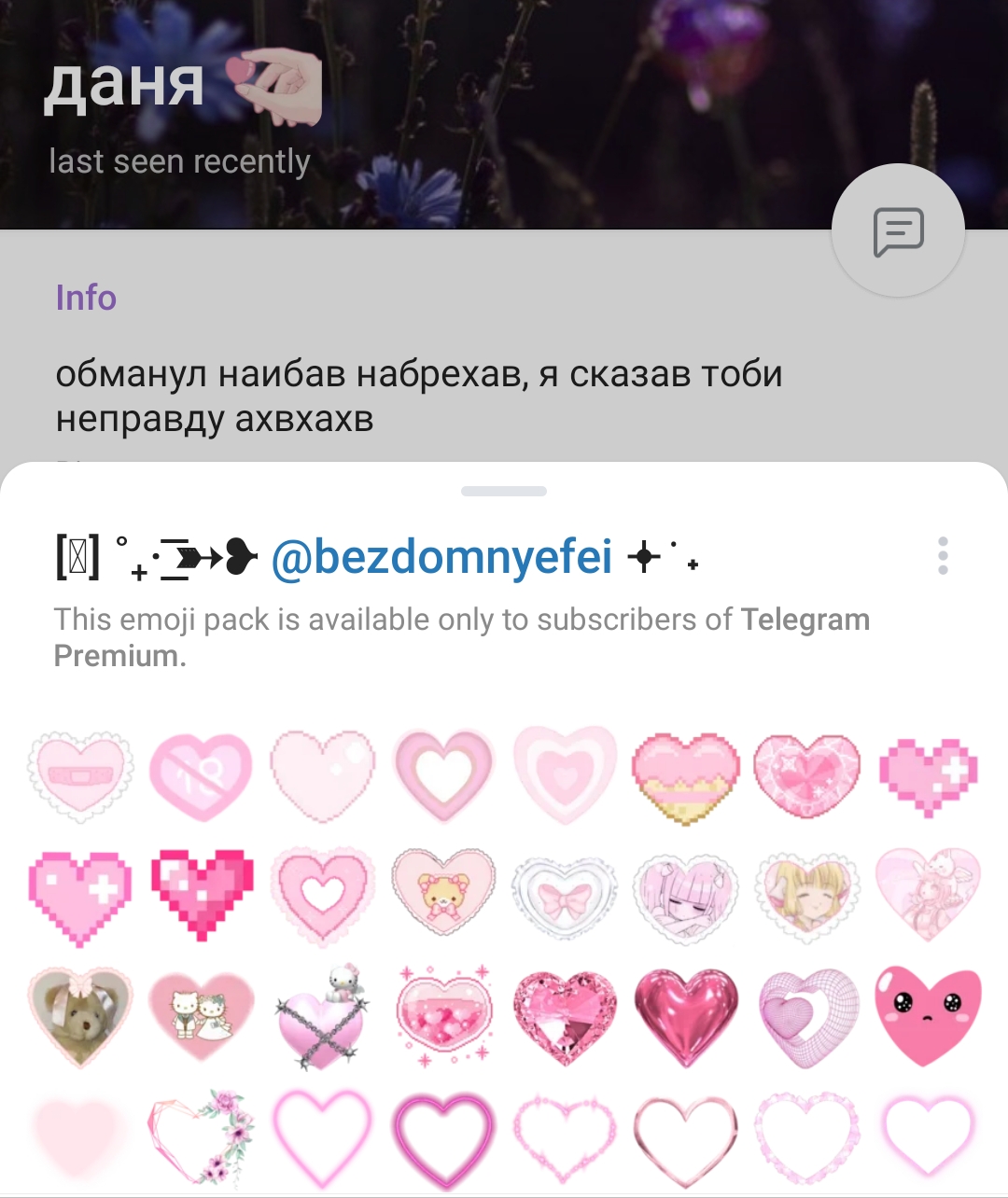Choose the Hello Kitty wedding heart emoji
The height and width of the screenshot is (1198, 1008).
click(202, 1015)
